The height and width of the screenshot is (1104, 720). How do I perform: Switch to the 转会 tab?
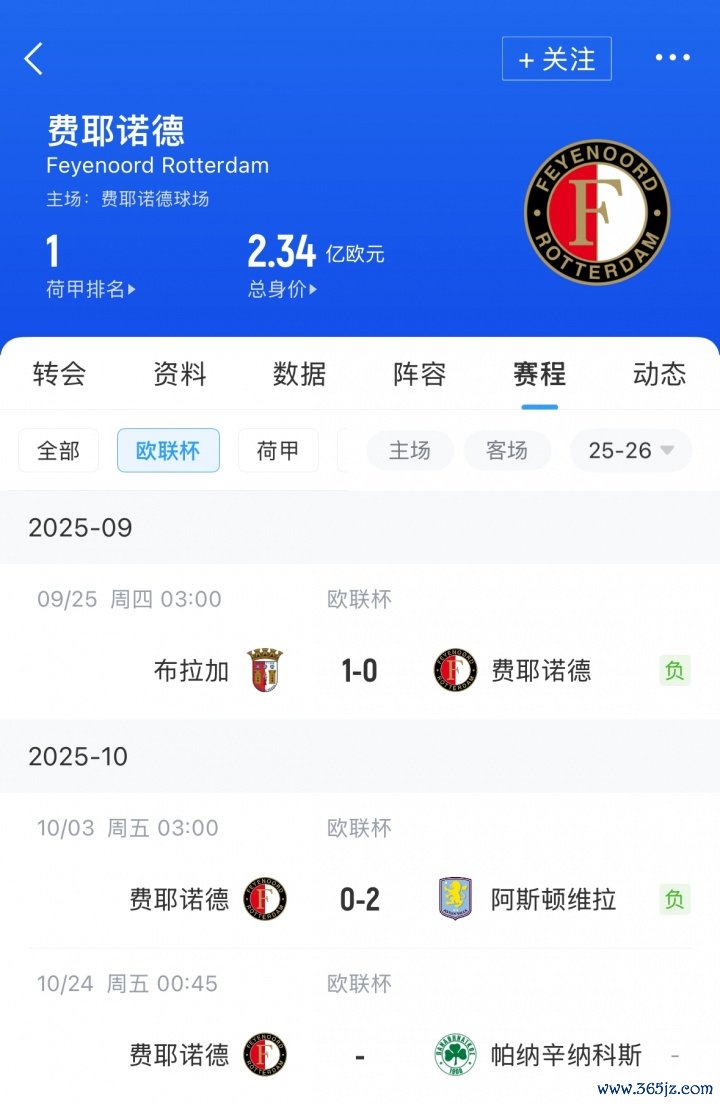59,374
